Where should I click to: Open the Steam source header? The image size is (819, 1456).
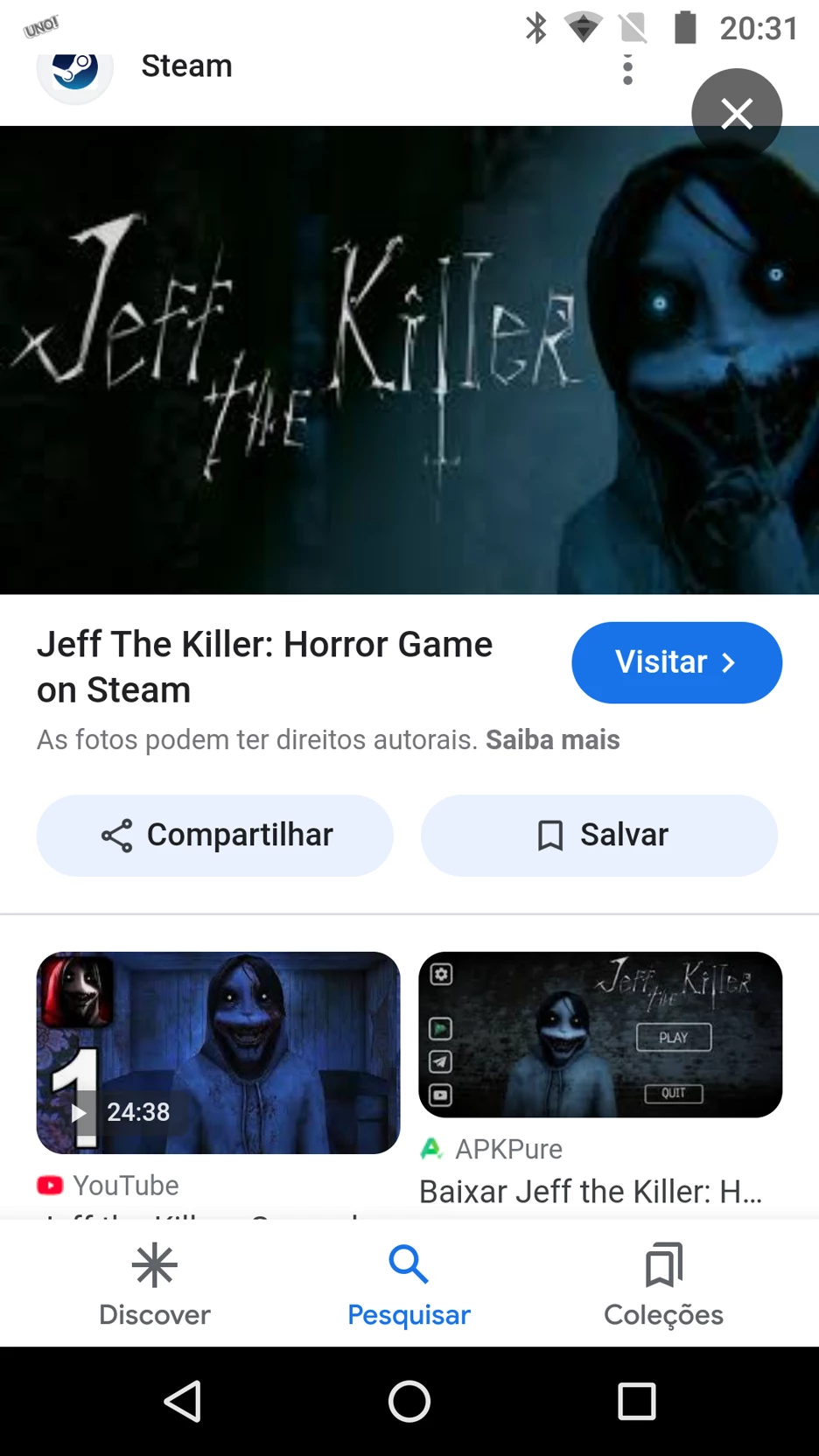[x=185, y=67]
